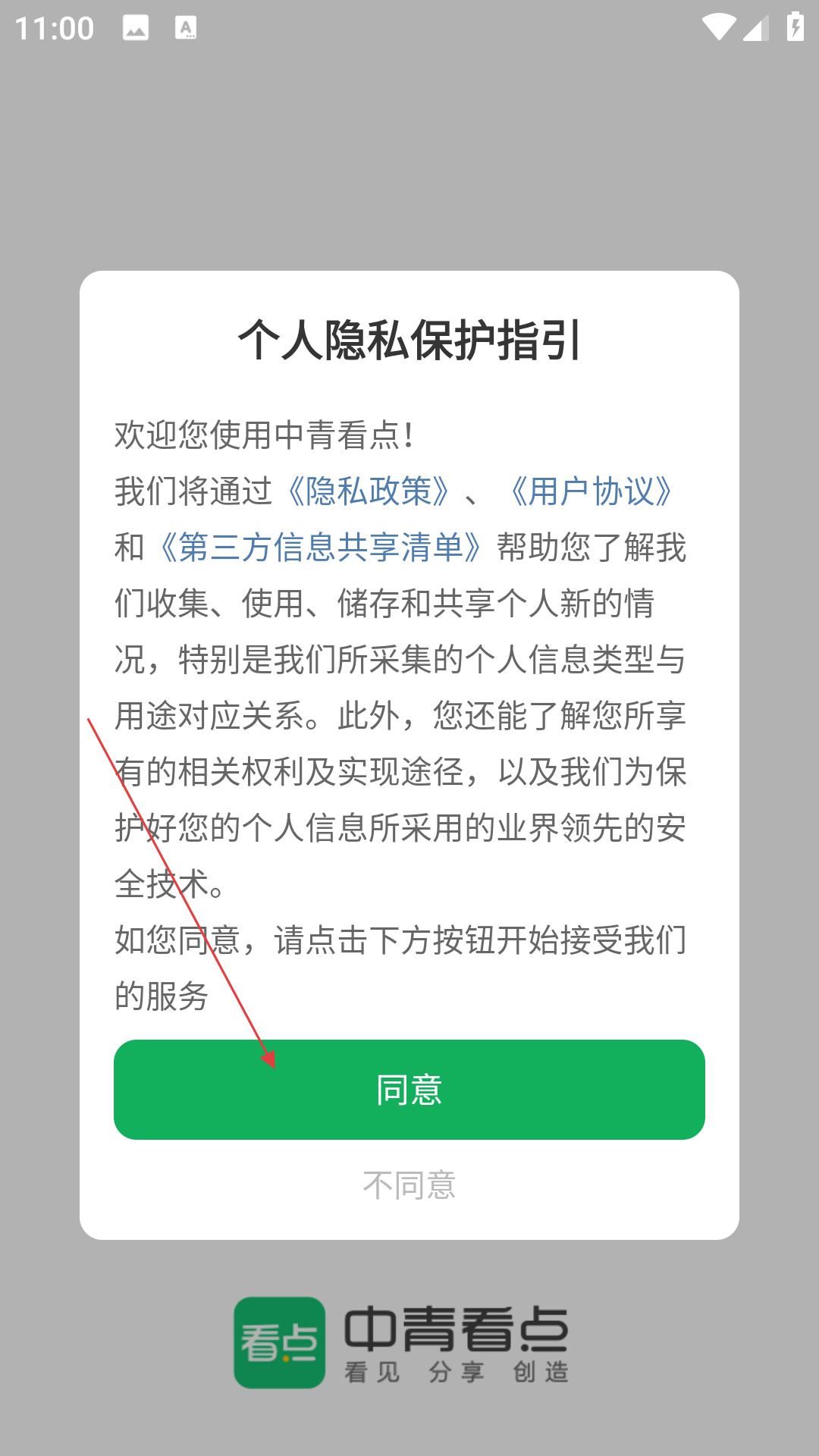Tap the green 同意 button
The height and width of the screenshot is (1456, 819).
click(409, 1089)
